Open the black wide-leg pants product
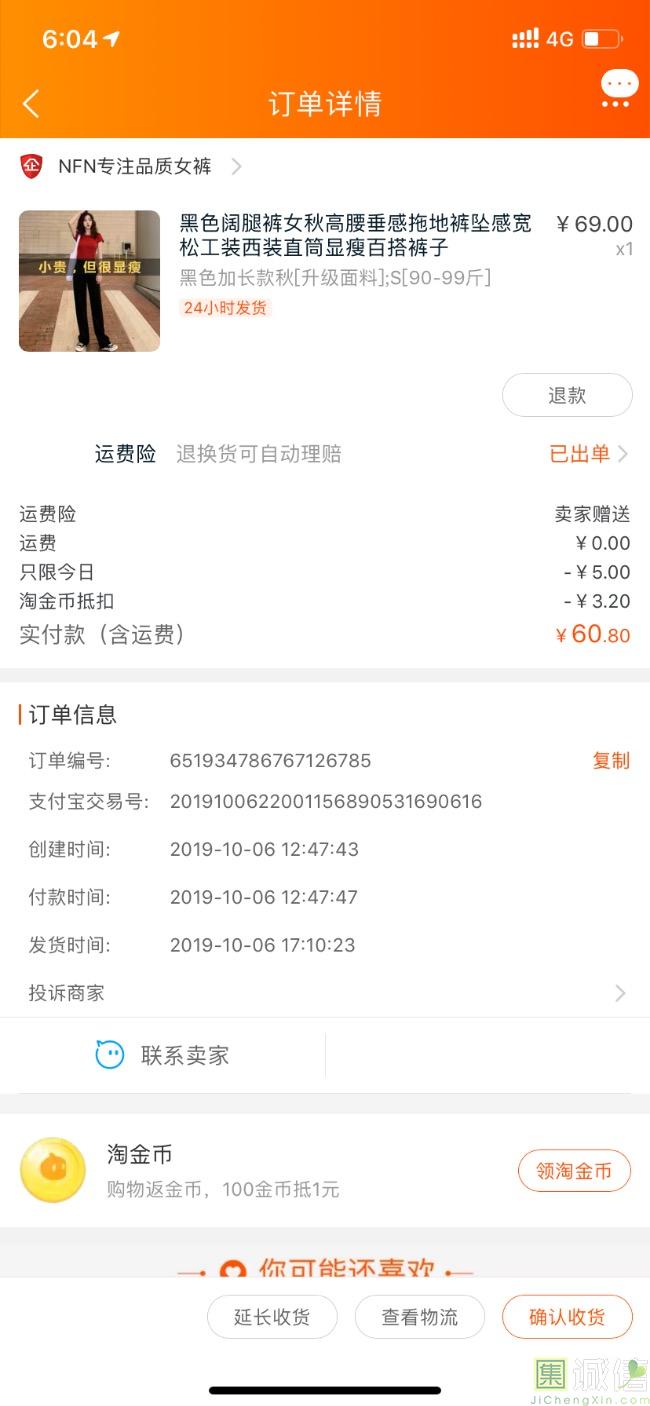This screenshot has height=1406, width=650. click(325, 280)
